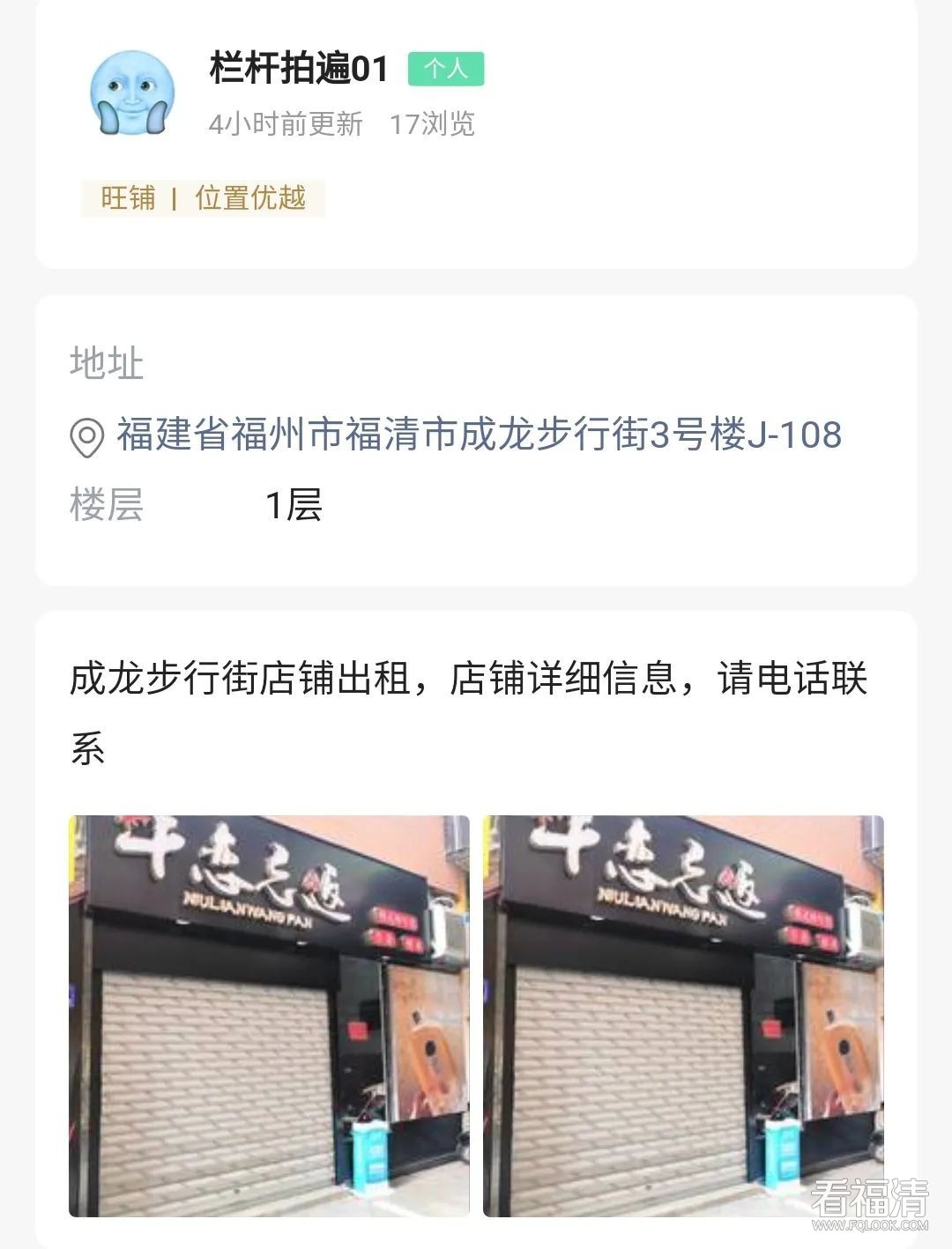View the first storefront photo
The image size is (952, 1249).
269,1015
